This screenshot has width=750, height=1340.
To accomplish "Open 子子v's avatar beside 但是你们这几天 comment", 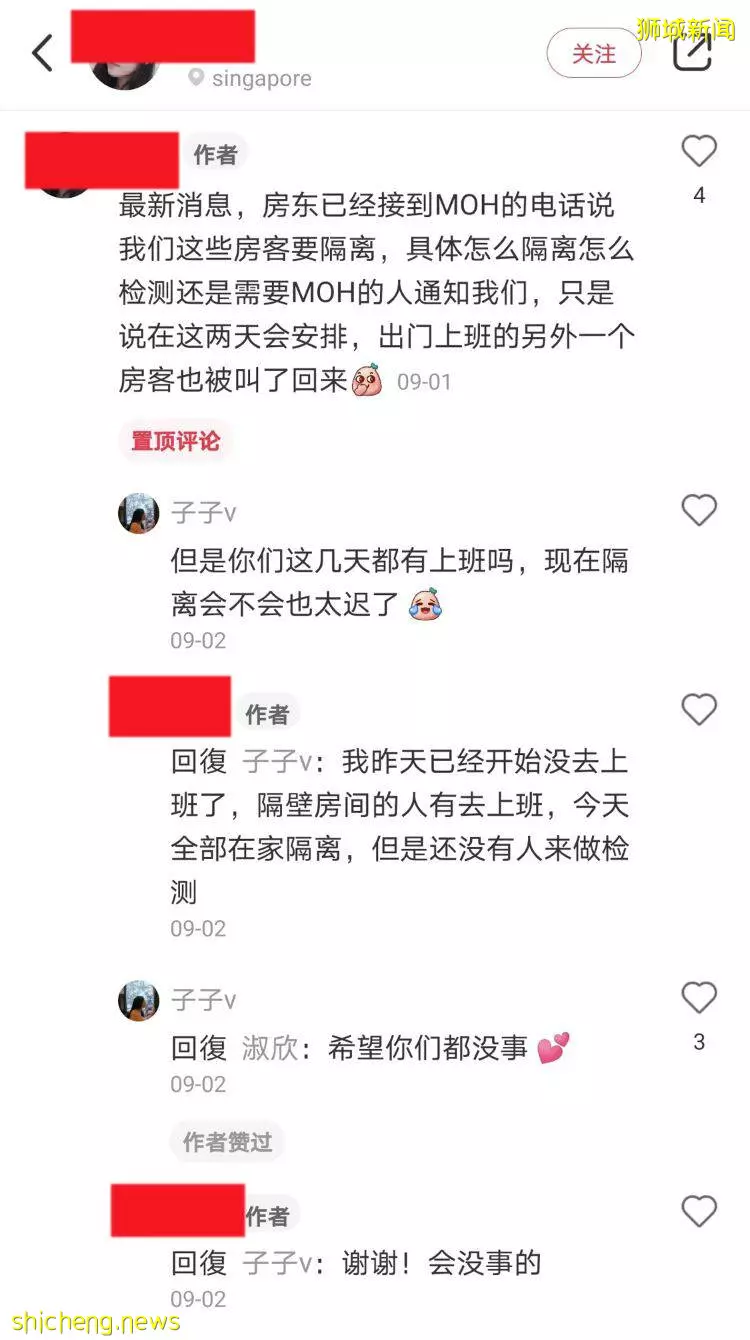I will (139, 513).
